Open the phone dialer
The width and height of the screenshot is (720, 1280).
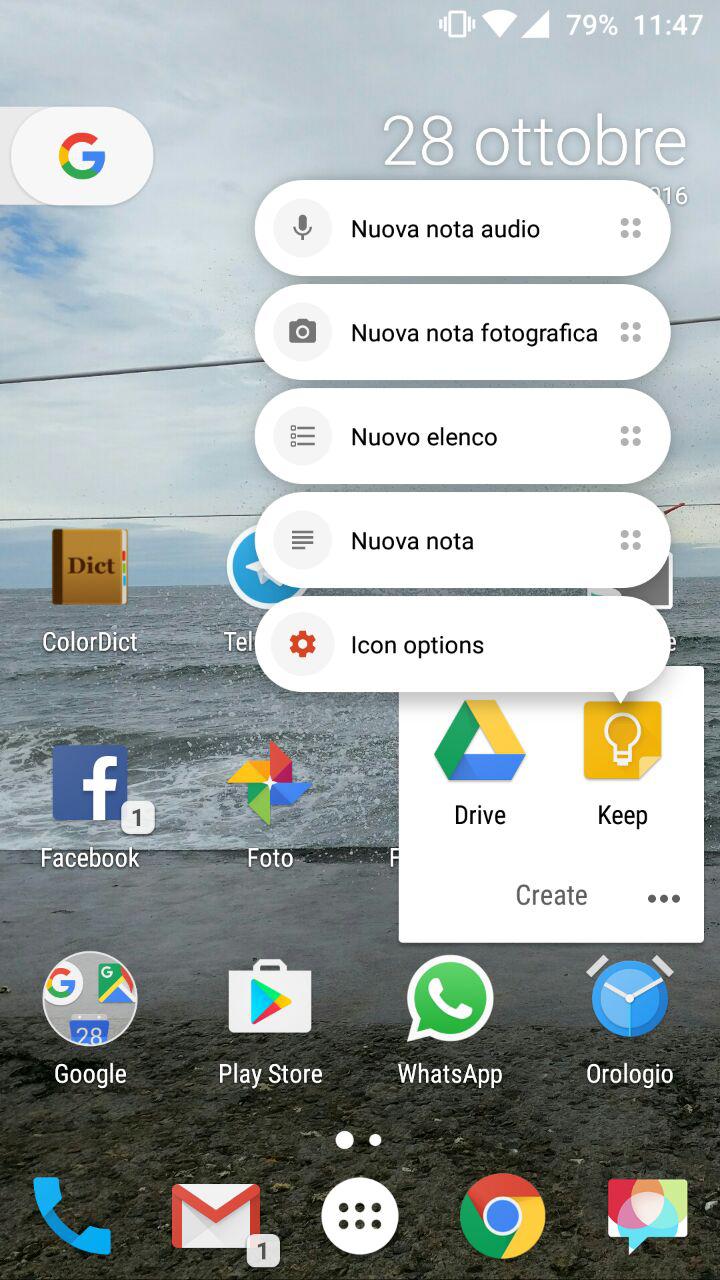coord(72,1216)
